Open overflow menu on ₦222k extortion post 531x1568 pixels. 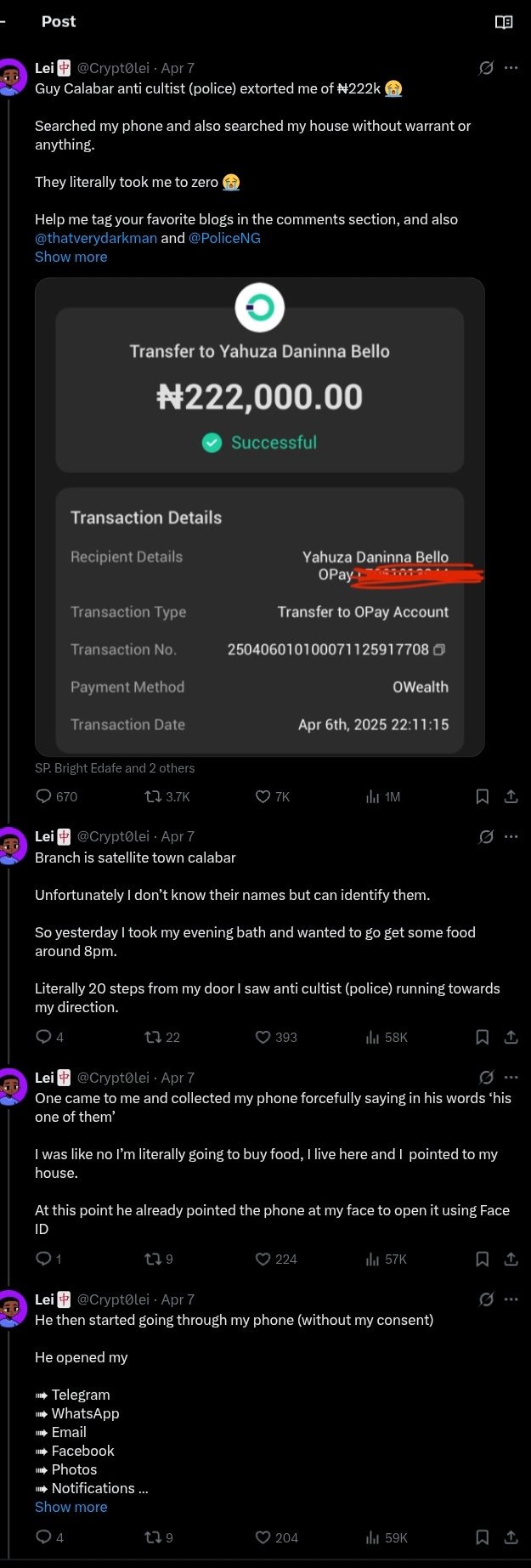point(511,68)
